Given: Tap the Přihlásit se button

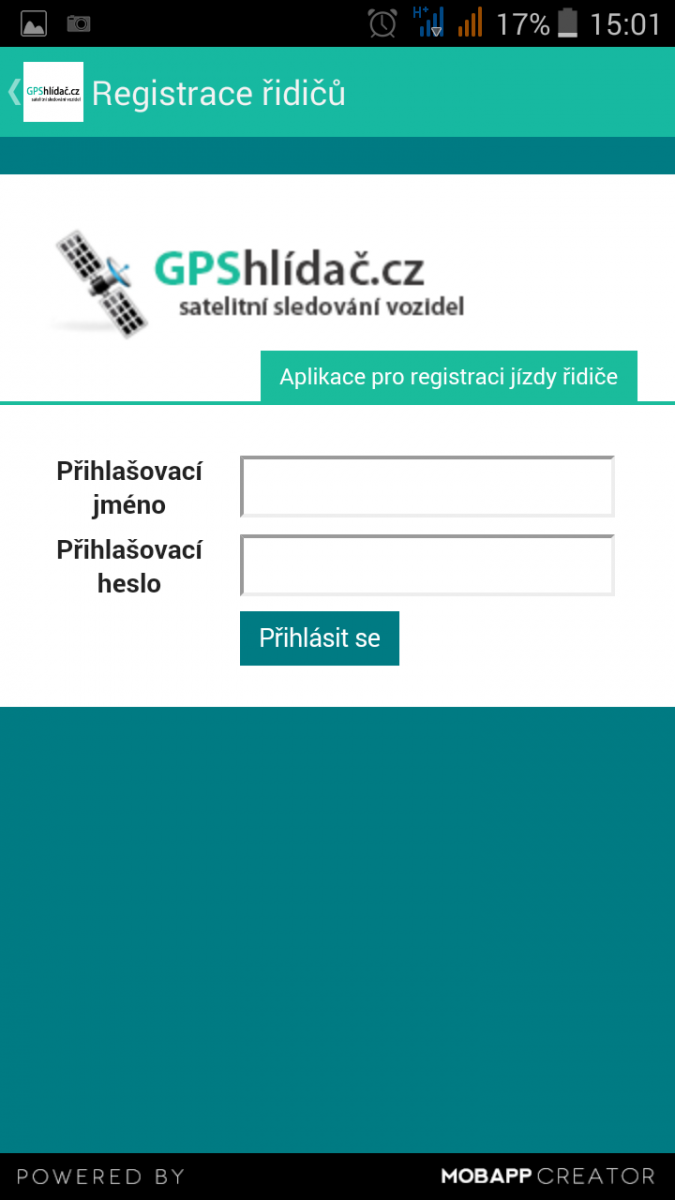Looking at the screenshot, I should click(319, 638).
